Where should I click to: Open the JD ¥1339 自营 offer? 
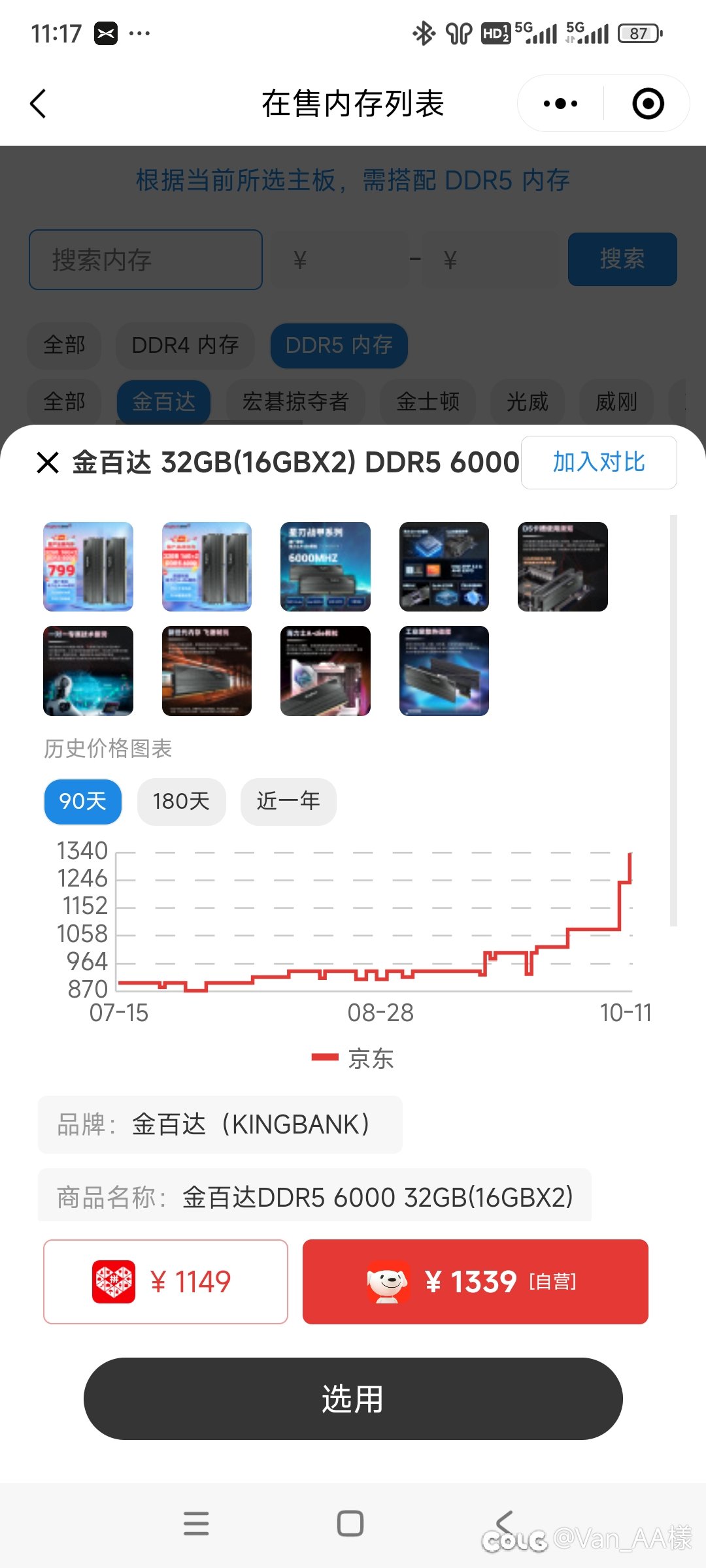pos(475,1282)
